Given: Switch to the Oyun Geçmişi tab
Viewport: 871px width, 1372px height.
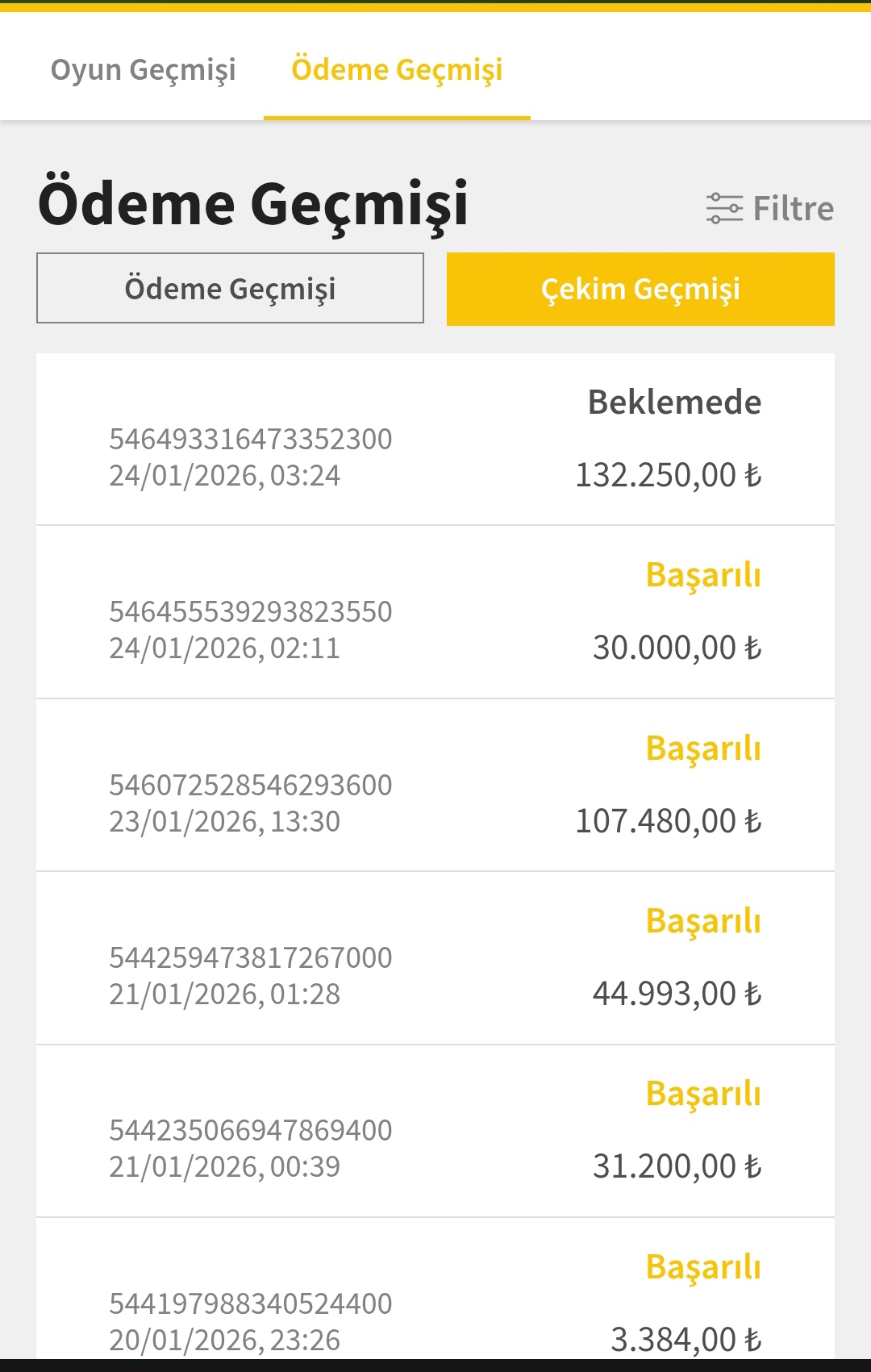Looking at the screenshot, I should (143, 70).
